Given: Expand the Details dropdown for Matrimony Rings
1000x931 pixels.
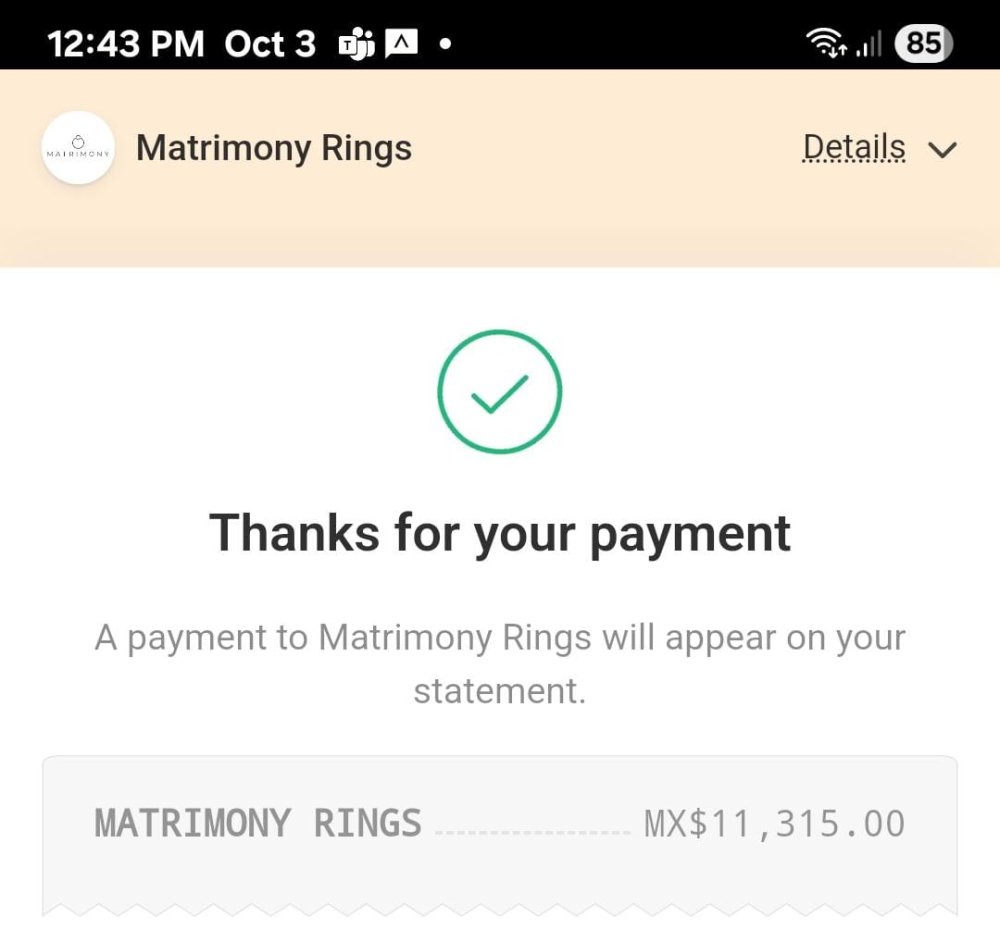Looking at the screenshot, I should coord(878,149).
